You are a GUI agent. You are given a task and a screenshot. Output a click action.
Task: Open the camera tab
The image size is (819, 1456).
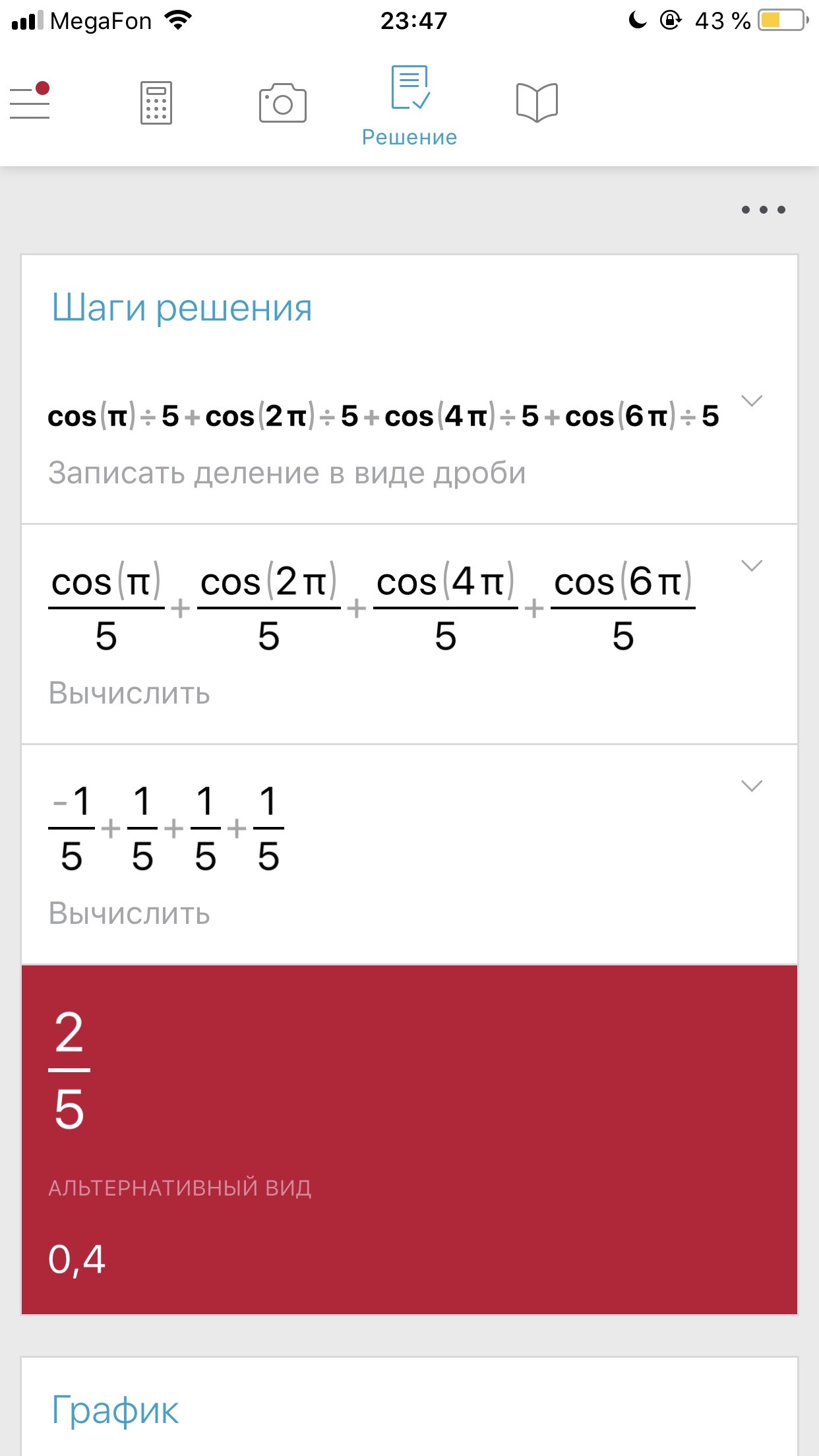(x=282, y=103)
